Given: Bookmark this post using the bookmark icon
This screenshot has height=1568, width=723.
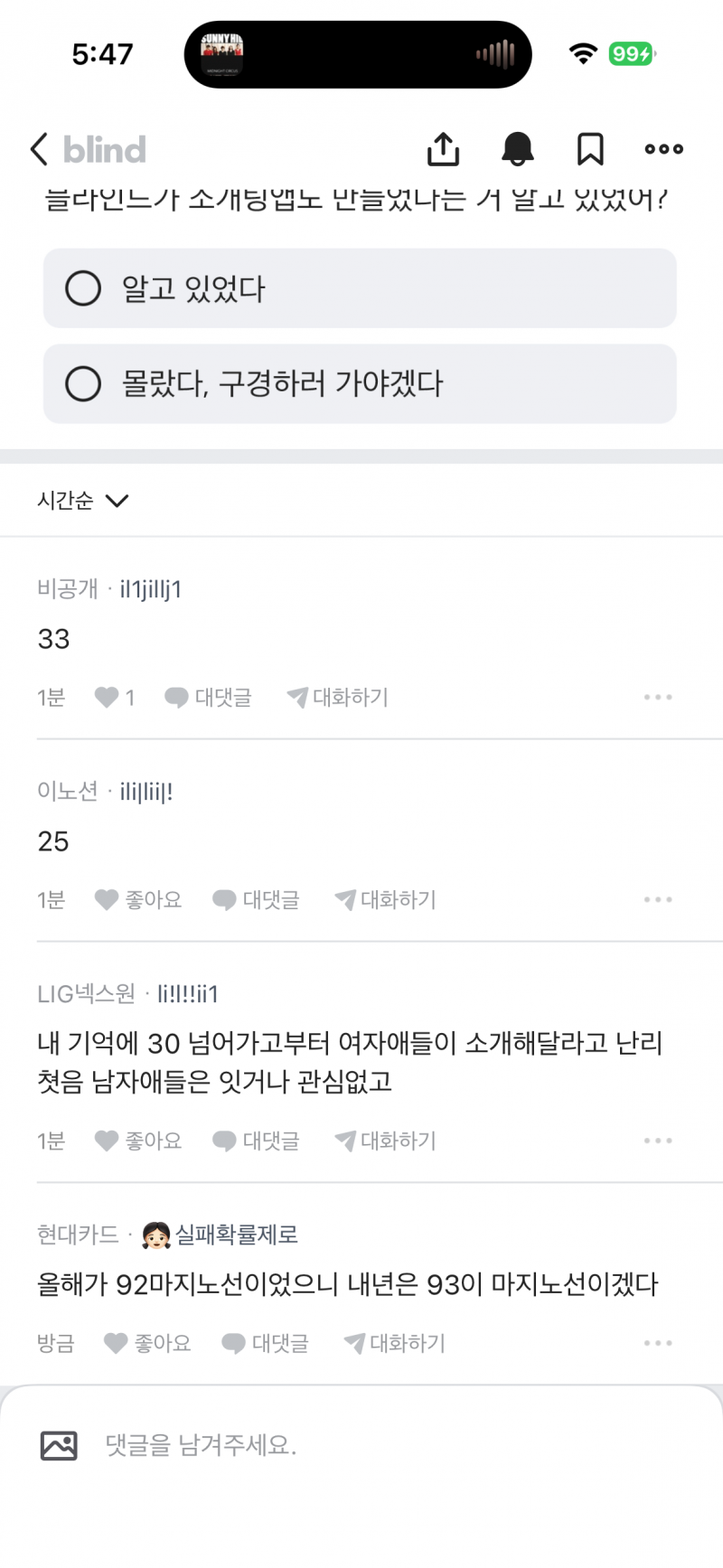Looking at the screenshot, I should (590, 149).
